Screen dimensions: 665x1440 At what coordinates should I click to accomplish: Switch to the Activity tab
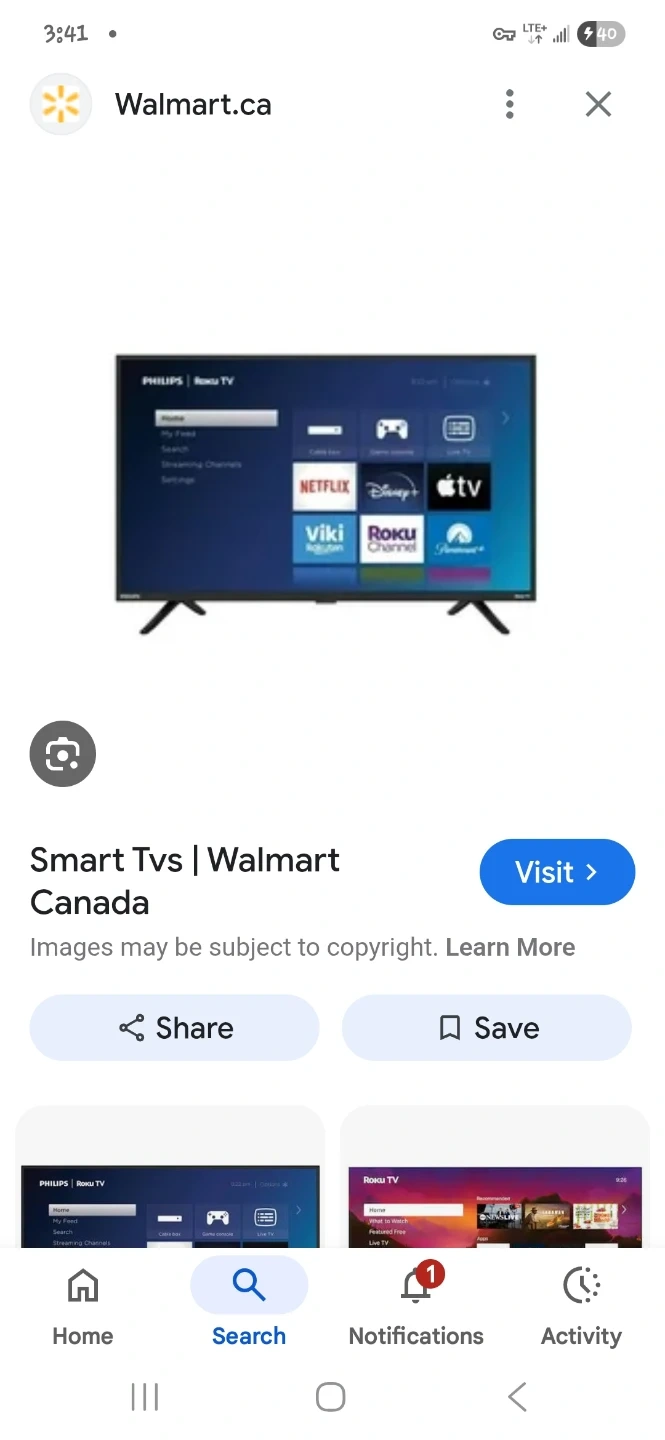click(581, 1305)
